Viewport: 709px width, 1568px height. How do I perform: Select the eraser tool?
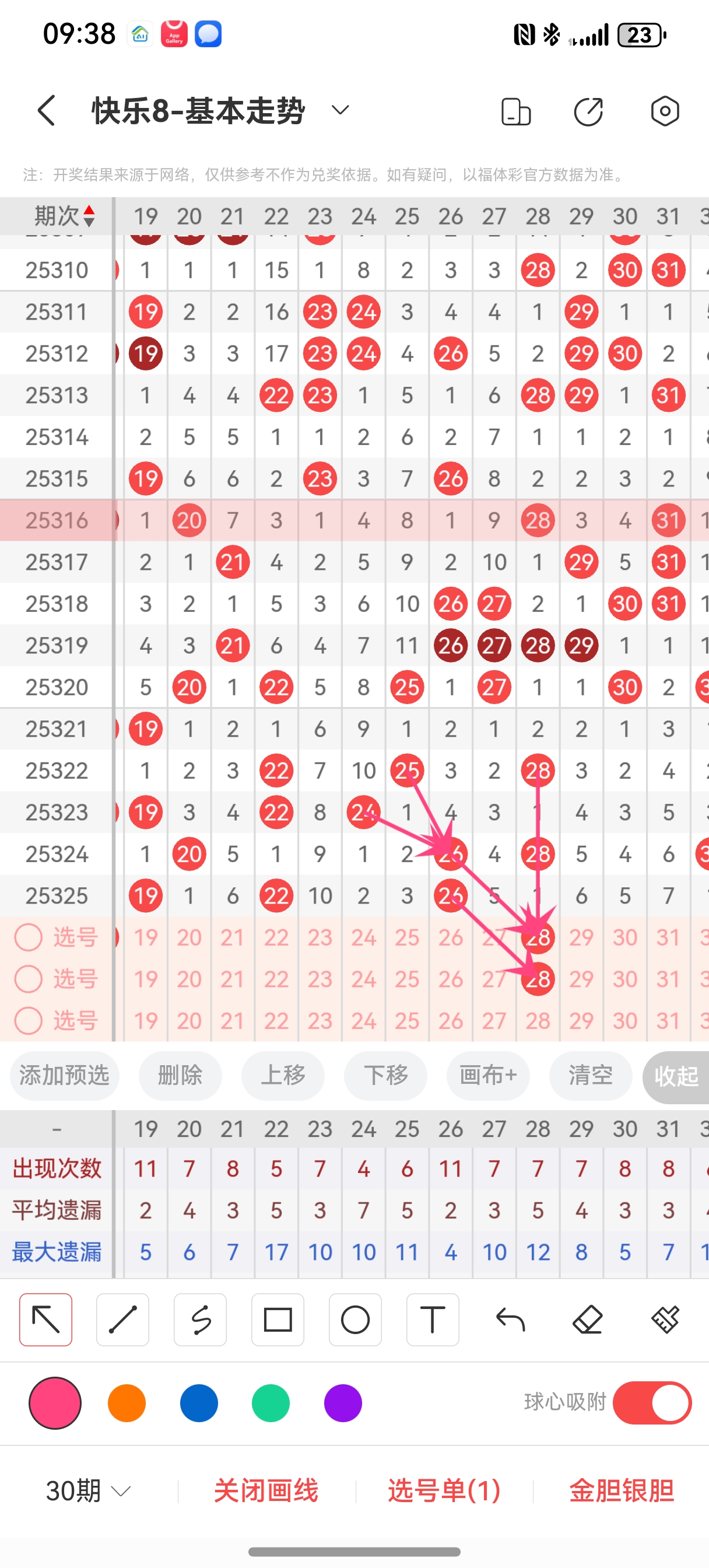(587, 1319)
